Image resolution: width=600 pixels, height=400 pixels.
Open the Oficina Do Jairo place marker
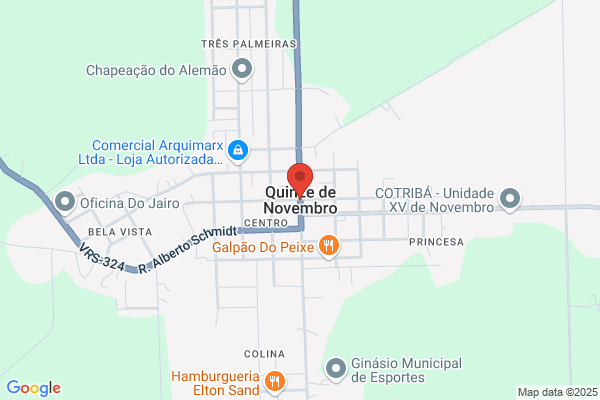[65, 202]
